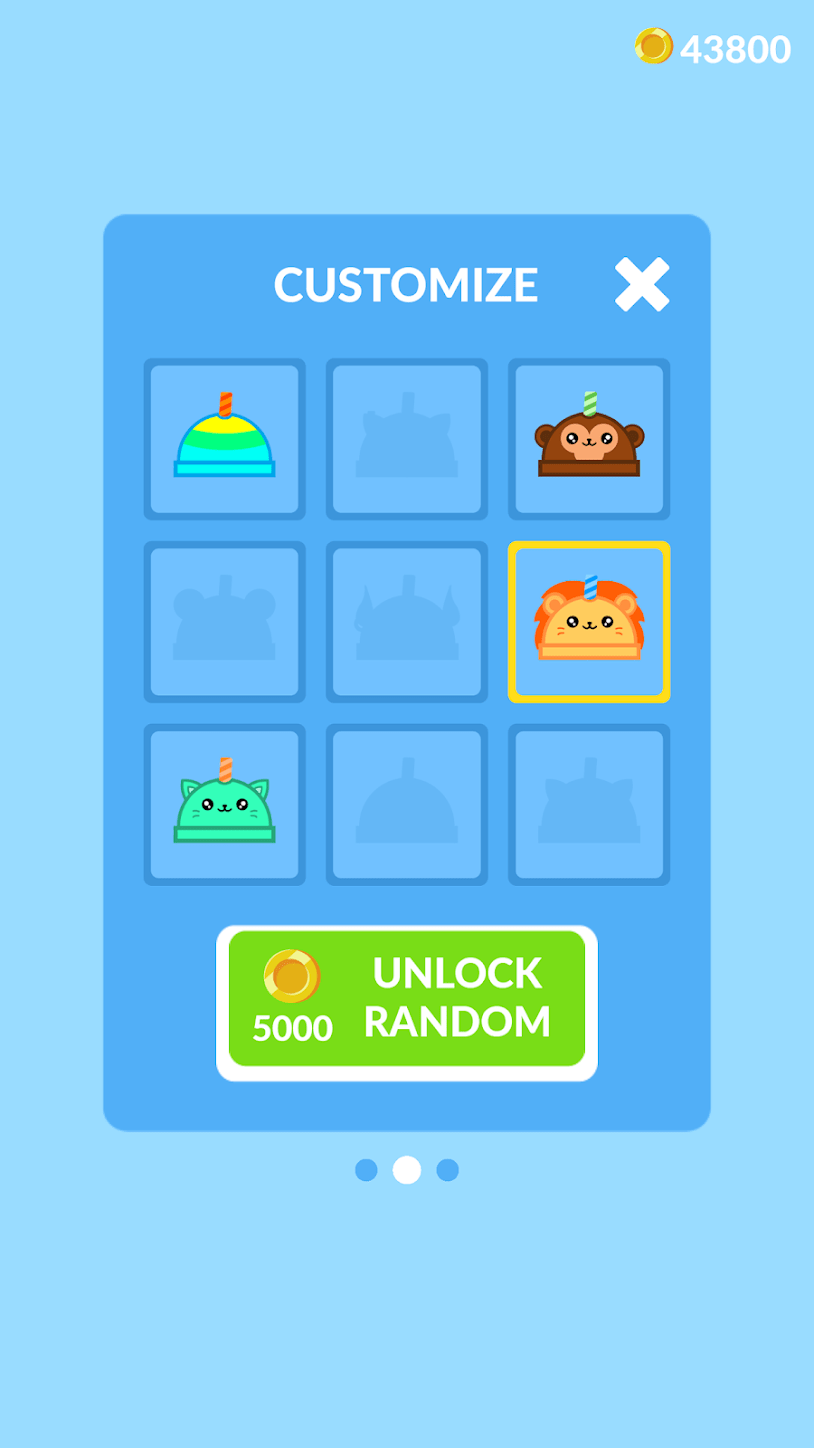Select the rainbow striped hat
814x1448 pixels.
point(224,438)
